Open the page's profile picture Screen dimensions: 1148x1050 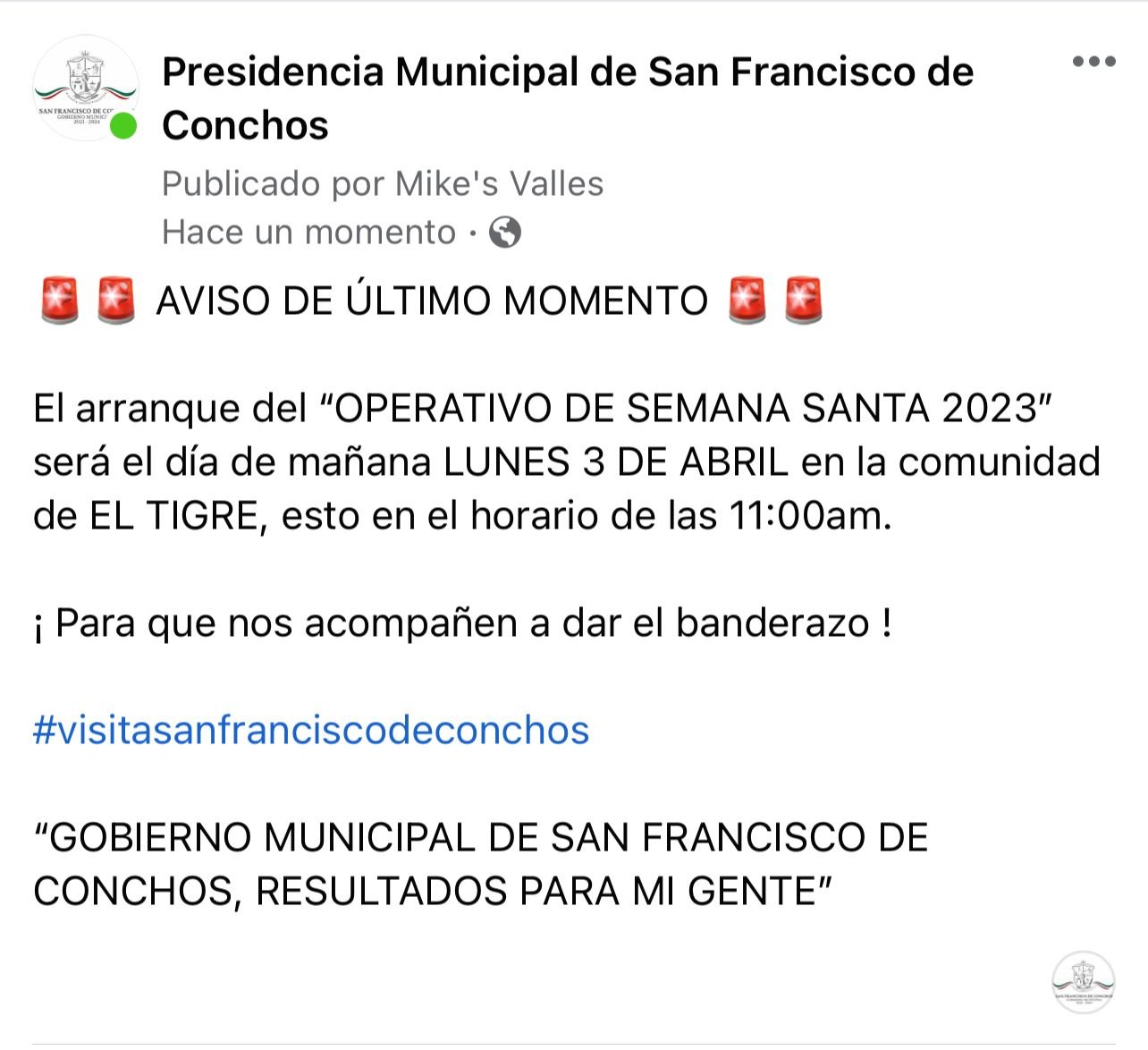tap(86, 88)
